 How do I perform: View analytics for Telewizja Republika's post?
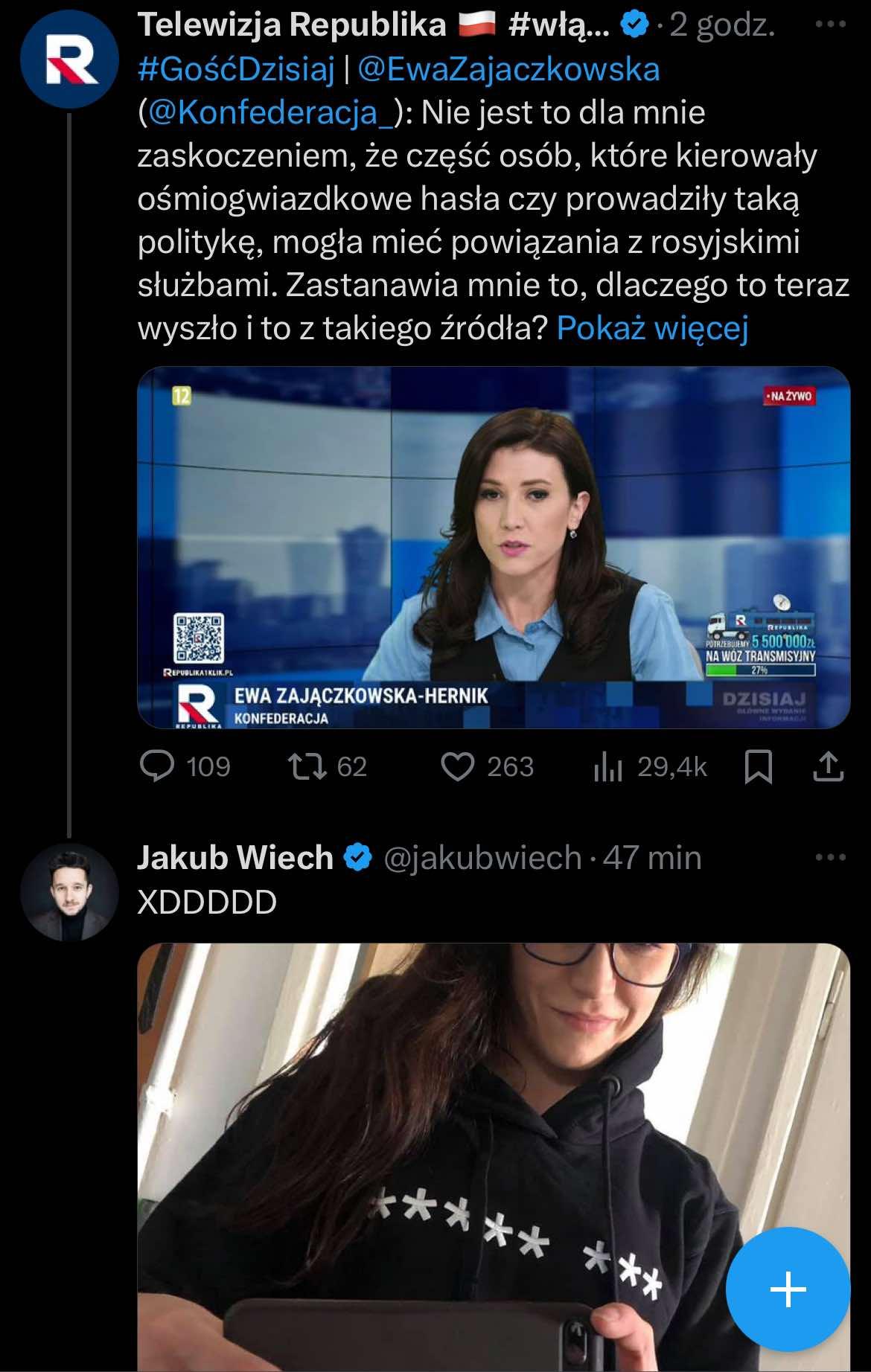[608, 766]
